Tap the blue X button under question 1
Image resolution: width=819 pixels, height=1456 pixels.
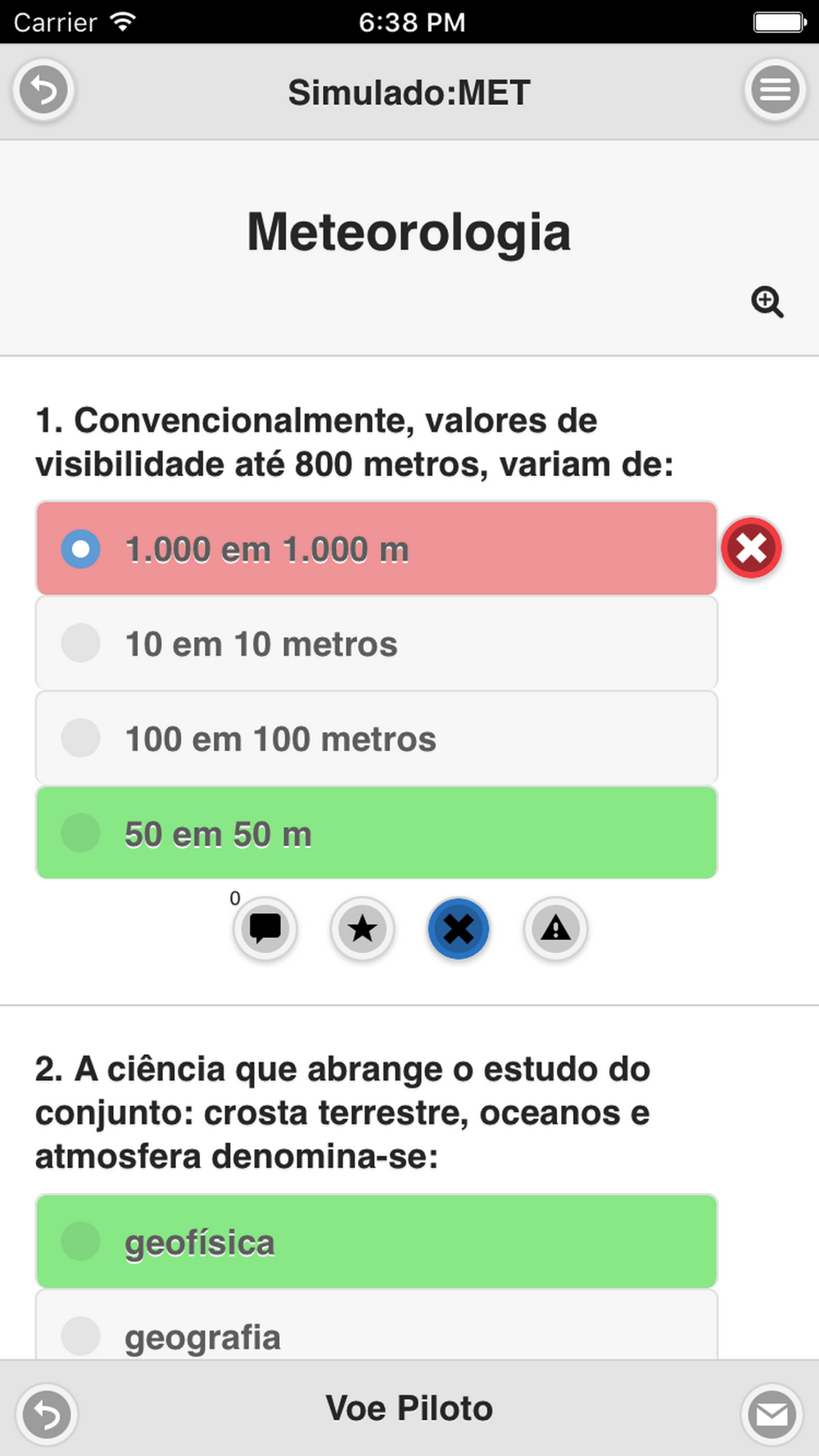tap(459, 929)
